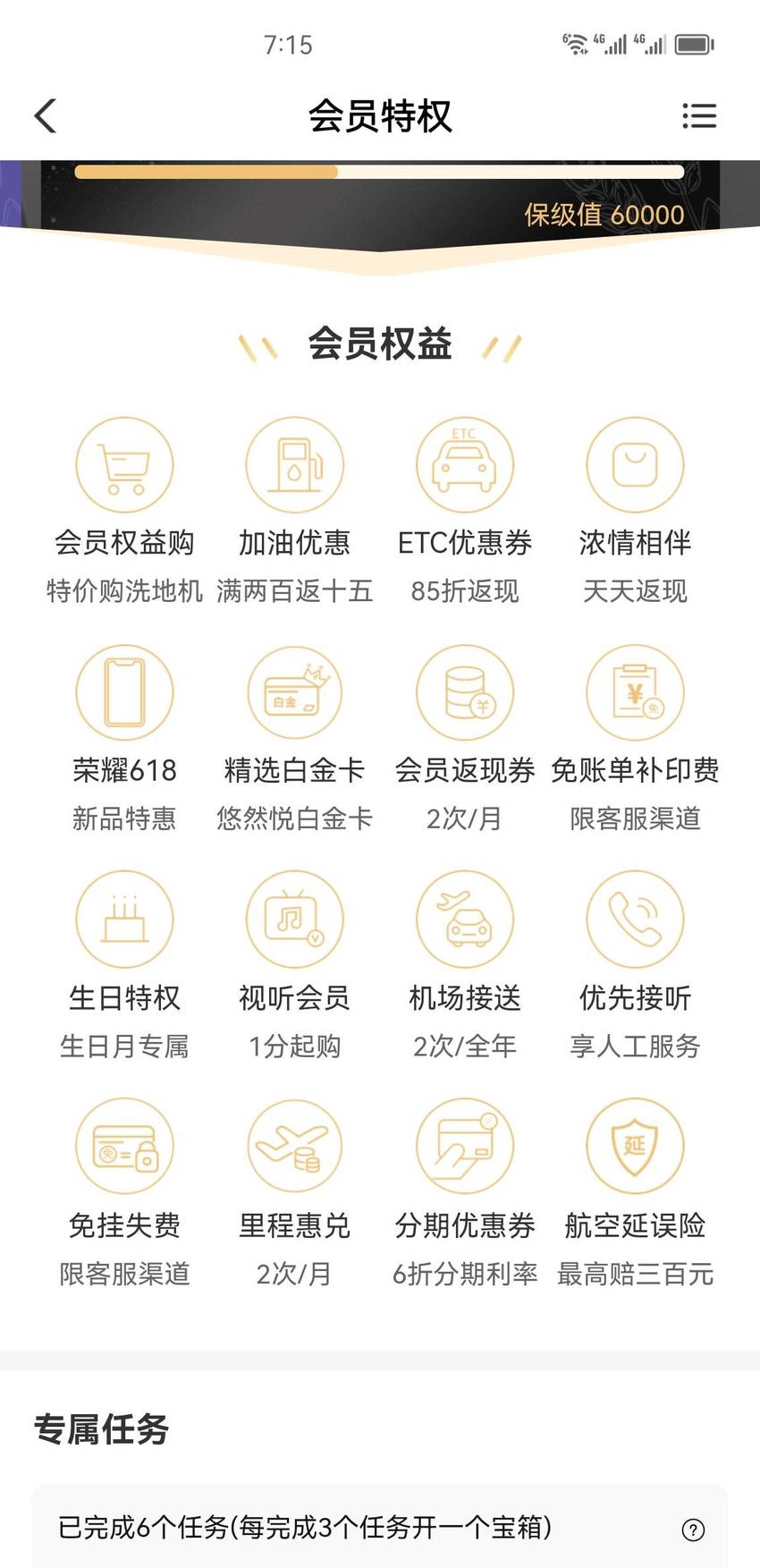Open 荣耀618 new product offer
This screenshot has height=1568, width=760.
pyautogui.click(x=124, y=739)
